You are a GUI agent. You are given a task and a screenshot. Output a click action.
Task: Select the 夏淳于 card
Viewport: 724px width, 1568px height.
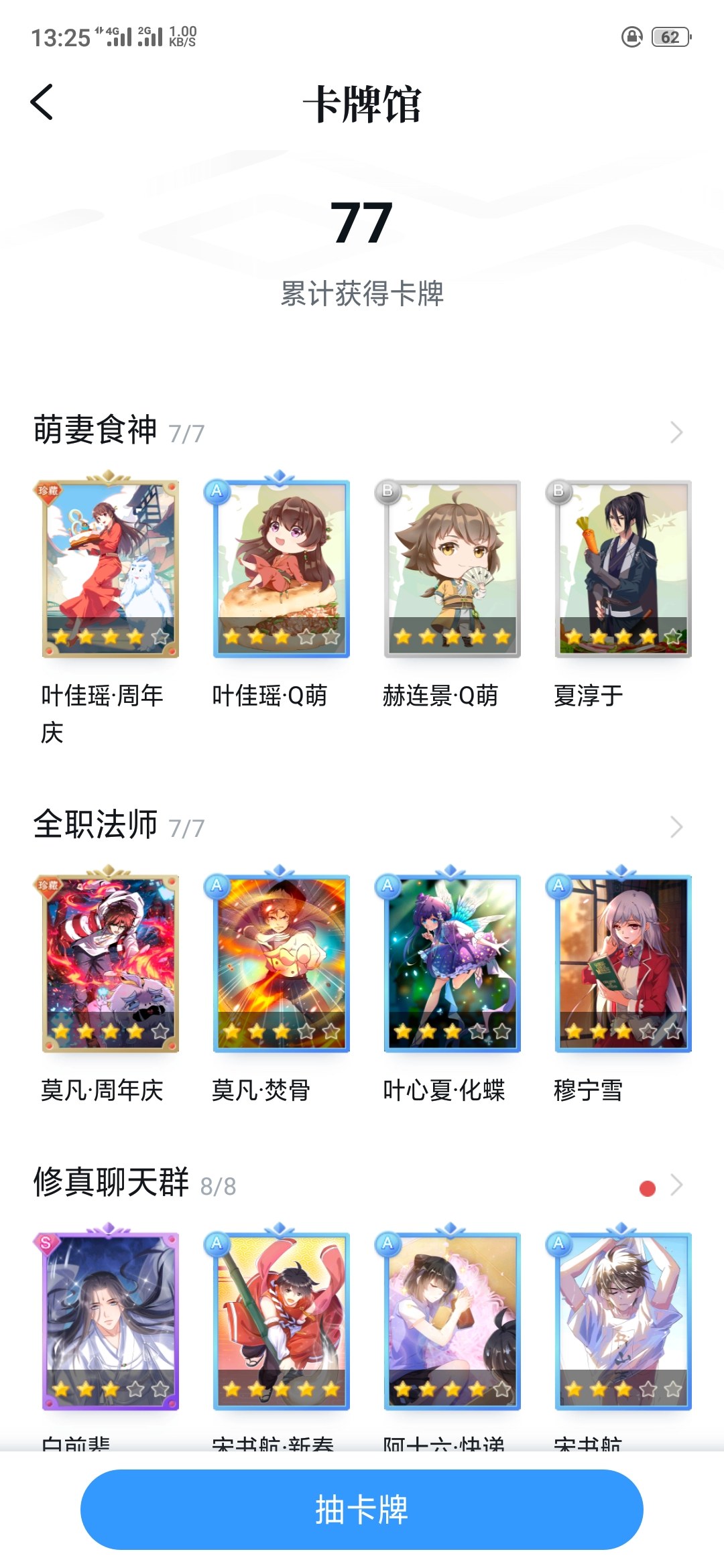623,568
